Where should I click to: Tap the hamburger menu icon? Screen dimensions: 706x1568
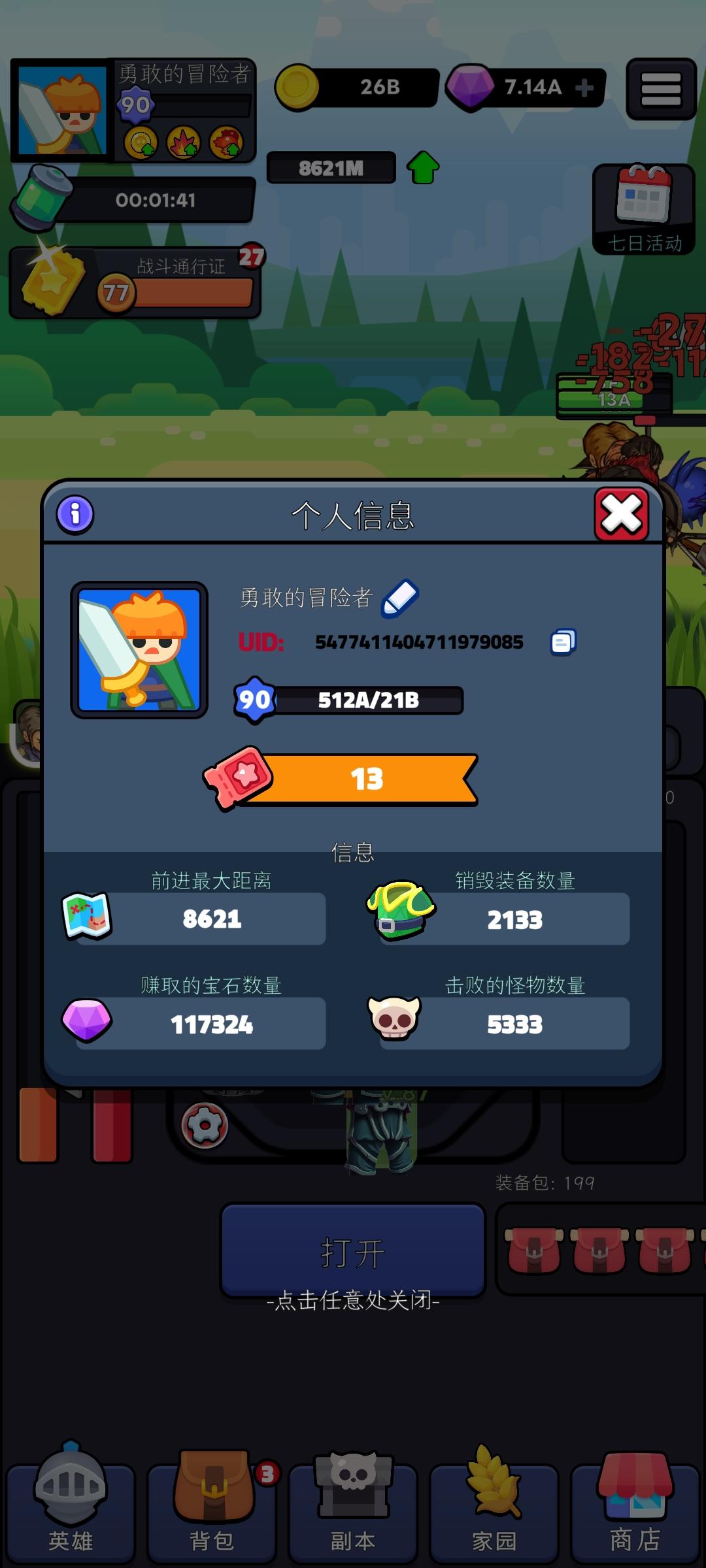(x=661, y=89)
